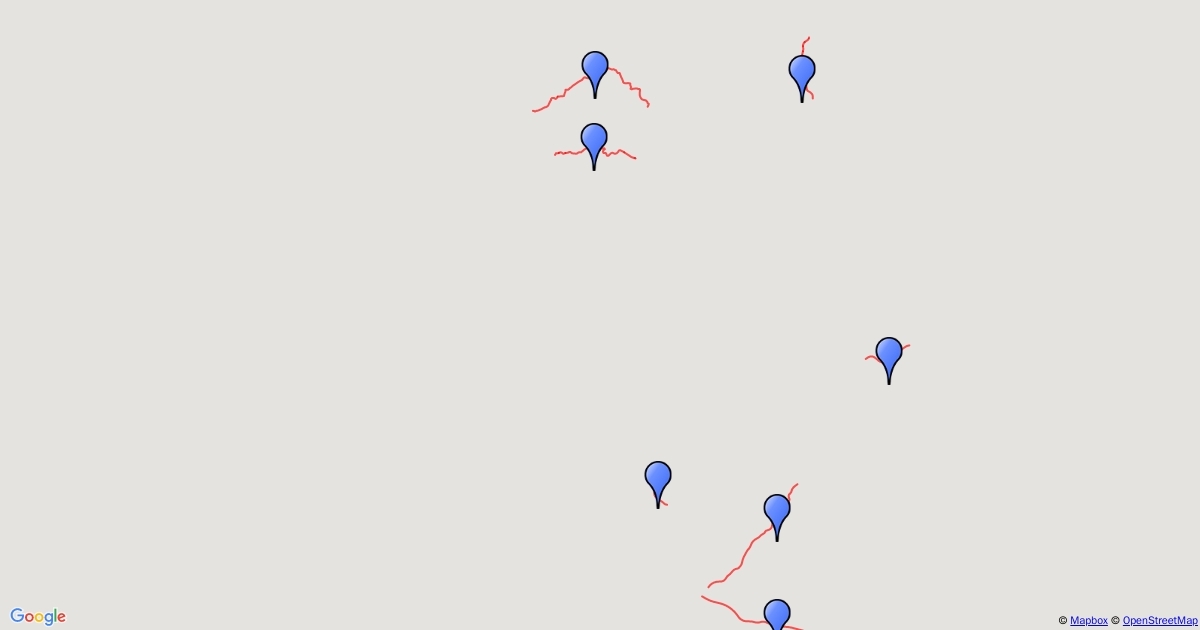Viewport: 1200px width, 630px height.
Task: Open the OpenStreetMap attribution link
Action: point(1159,621)
